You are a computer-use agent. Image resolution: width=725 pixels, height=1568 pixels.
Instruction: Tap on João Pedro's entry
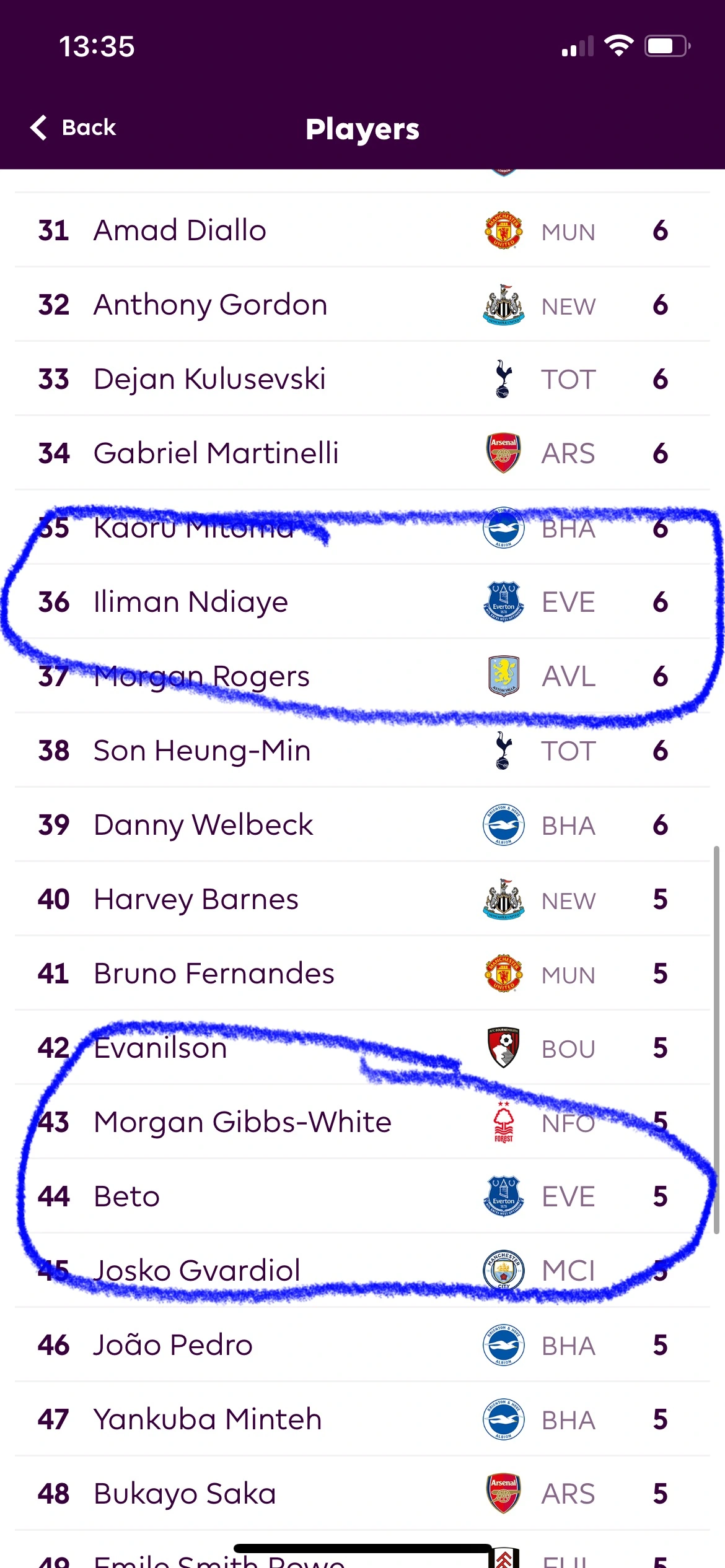tap(173, 1345)
